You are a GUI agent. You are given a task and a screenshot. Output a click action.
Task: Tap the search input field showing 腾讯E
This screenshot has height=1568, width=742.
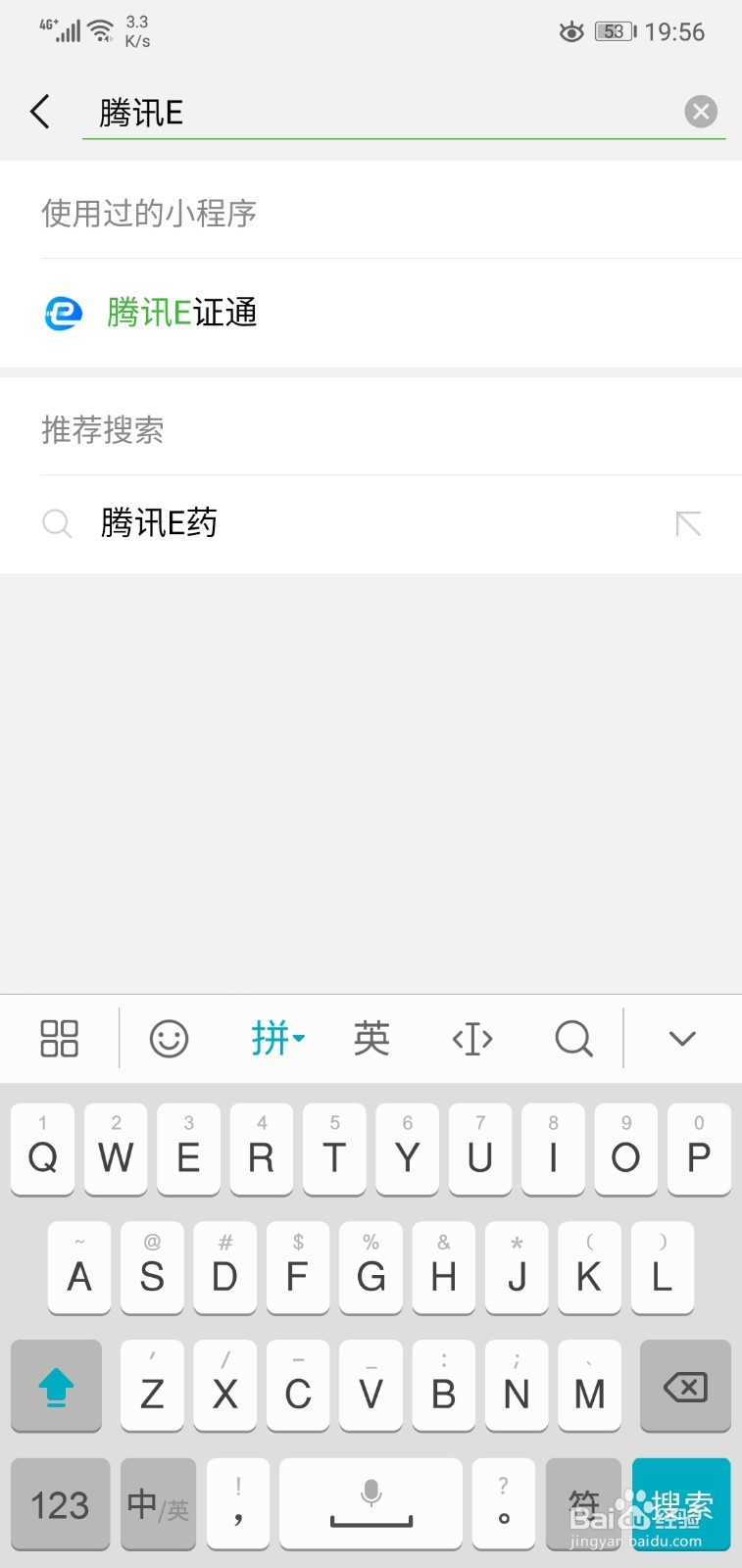click(x=392, y=112)
